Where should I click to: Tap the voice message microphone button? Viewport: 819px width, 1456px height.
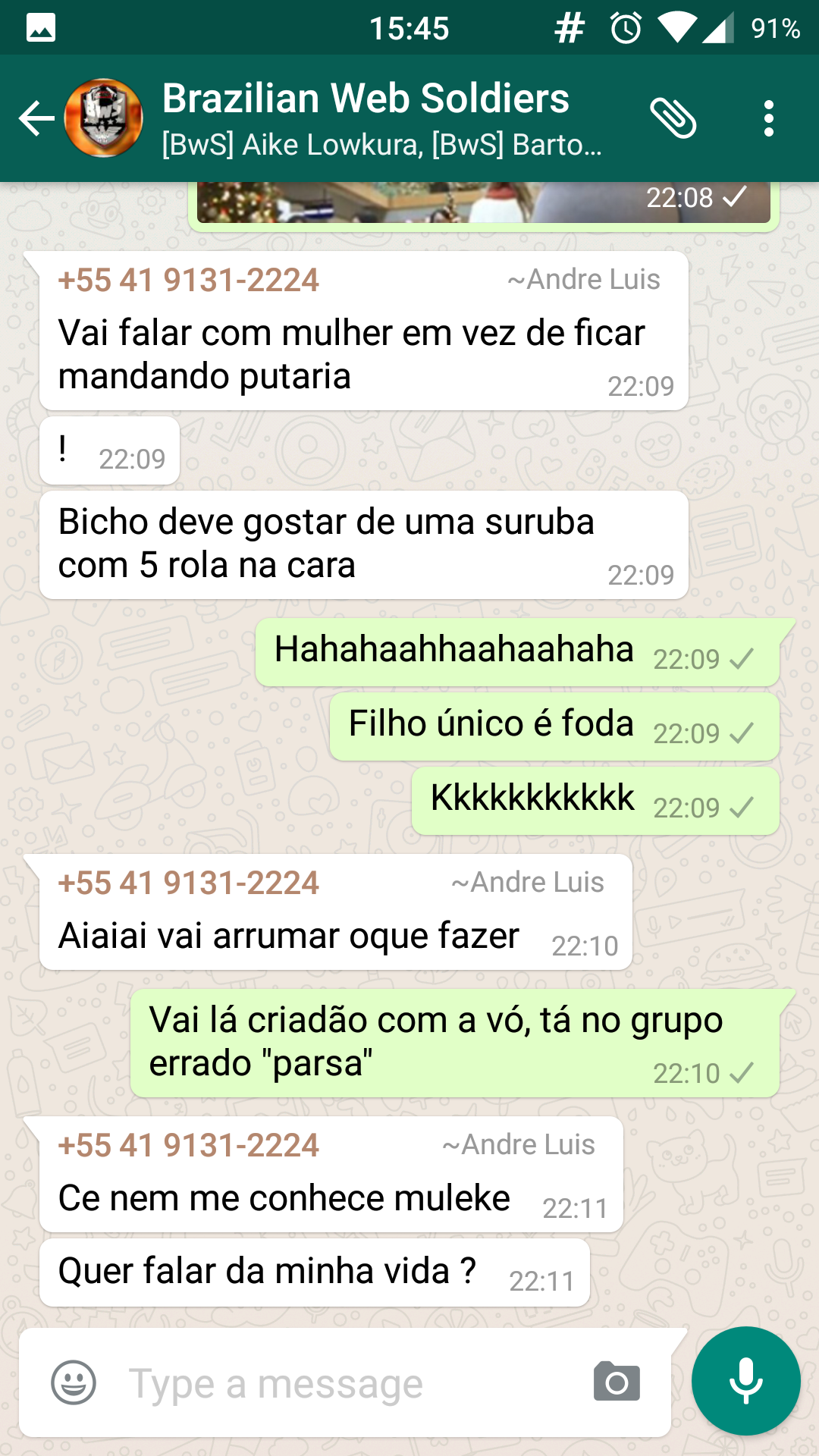pos(746,1381)
